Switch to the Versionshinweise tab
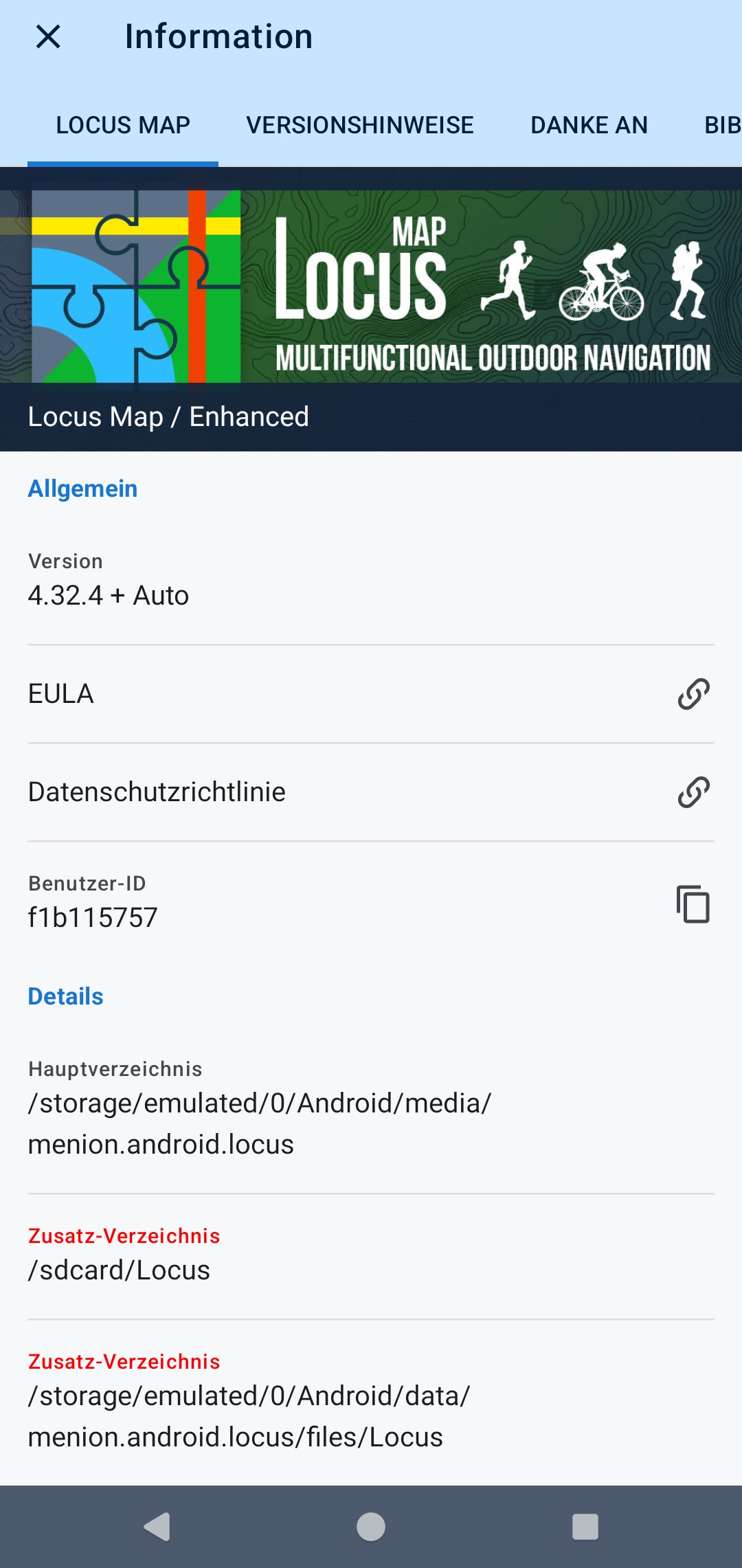This screenshot has height=1568, width=742. [x=359, y=125]
